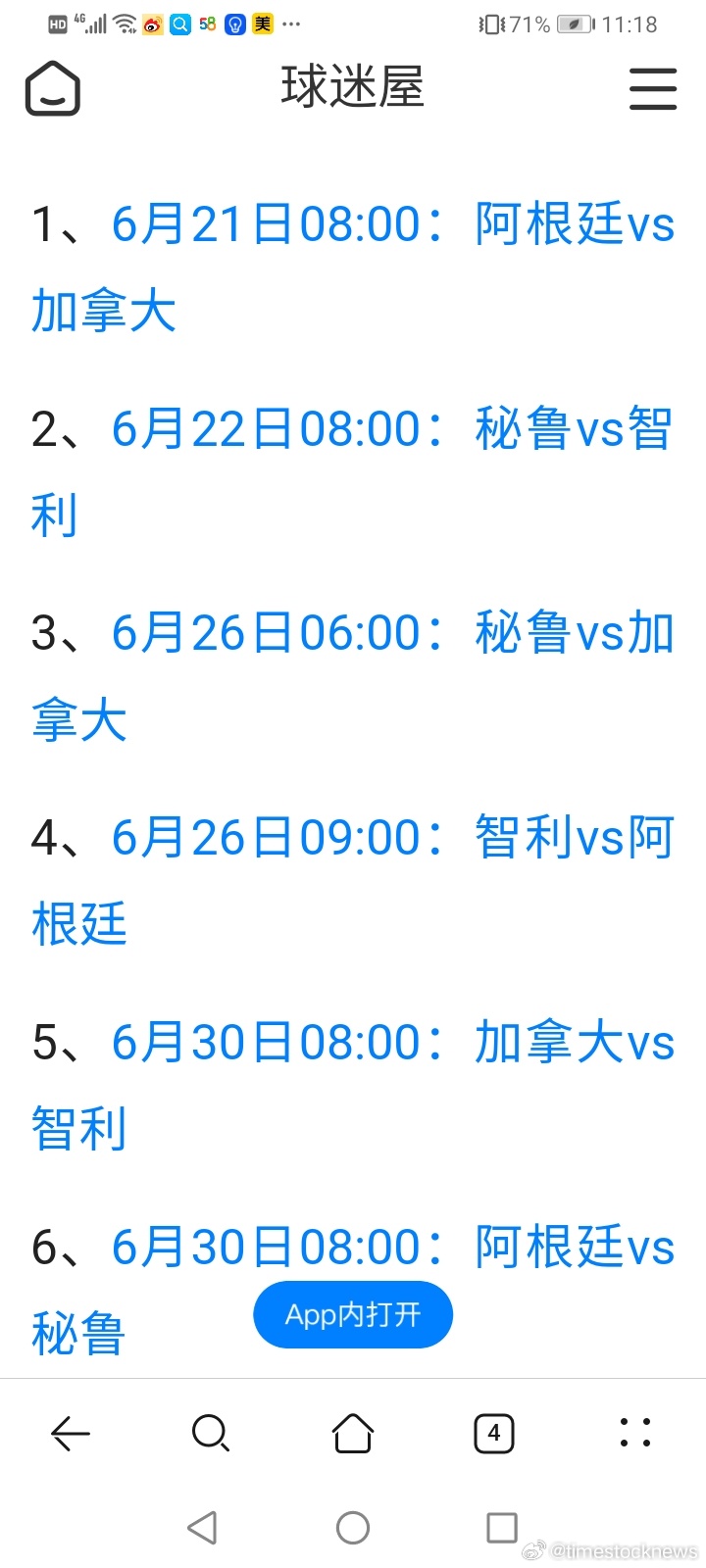This screenshot has height=1568, width=706.
Task: Tap the App内打开 button
Action: click(352, 1315)
